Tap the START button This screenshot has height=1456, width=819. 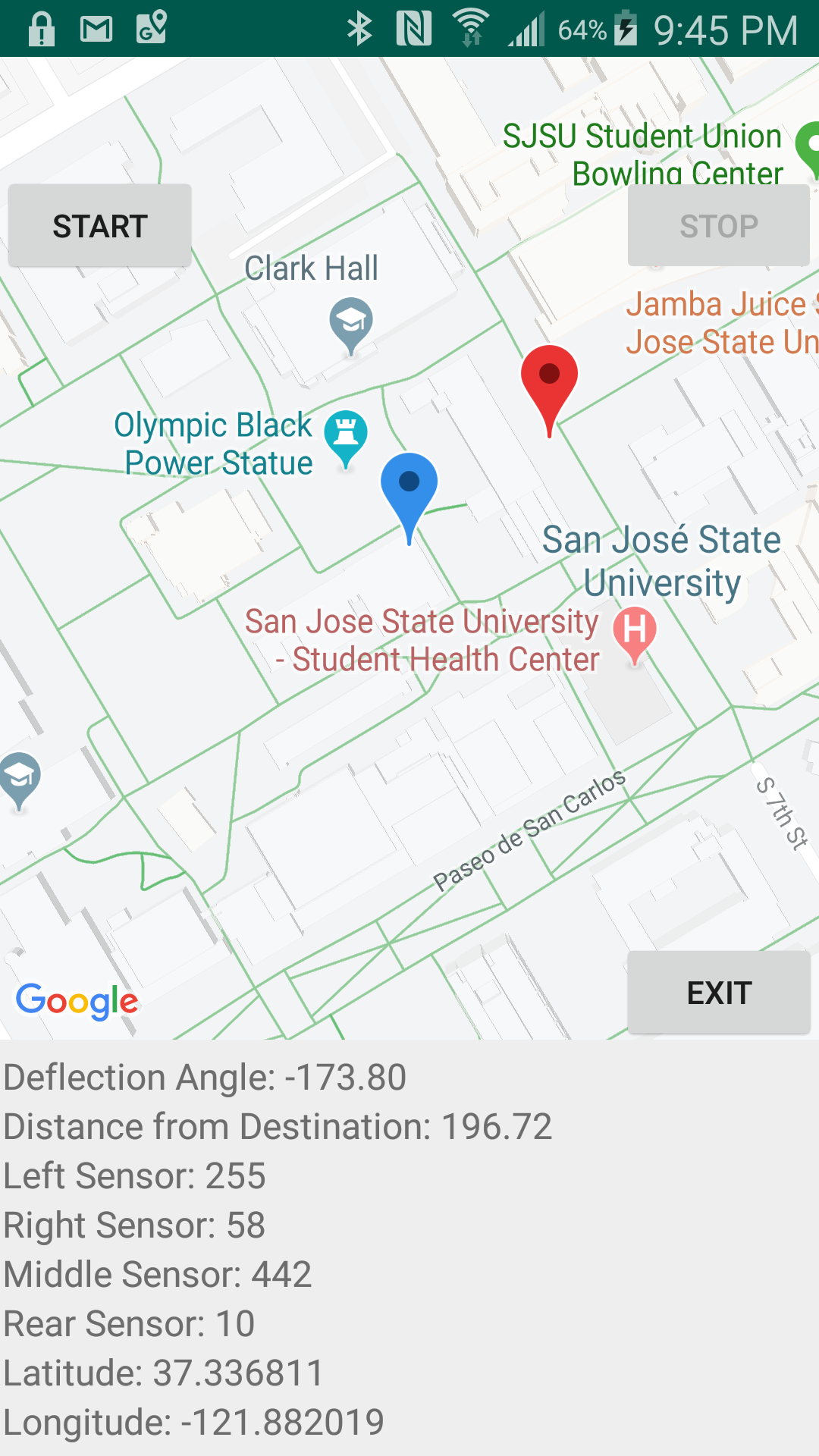pyautogui.click(x=99, y=225)
